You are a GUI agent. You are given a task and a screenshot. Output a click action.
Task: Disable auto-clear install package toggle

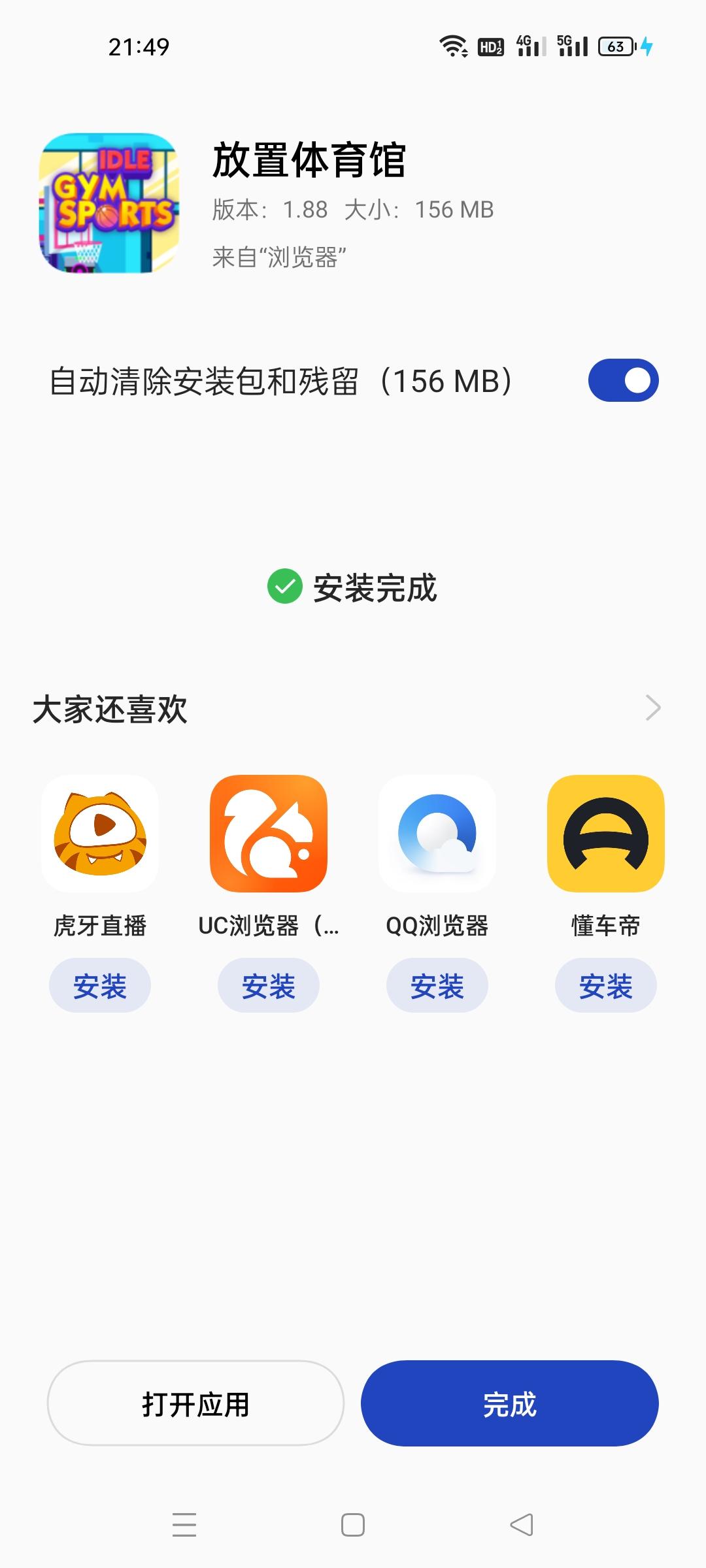point(623,380)
